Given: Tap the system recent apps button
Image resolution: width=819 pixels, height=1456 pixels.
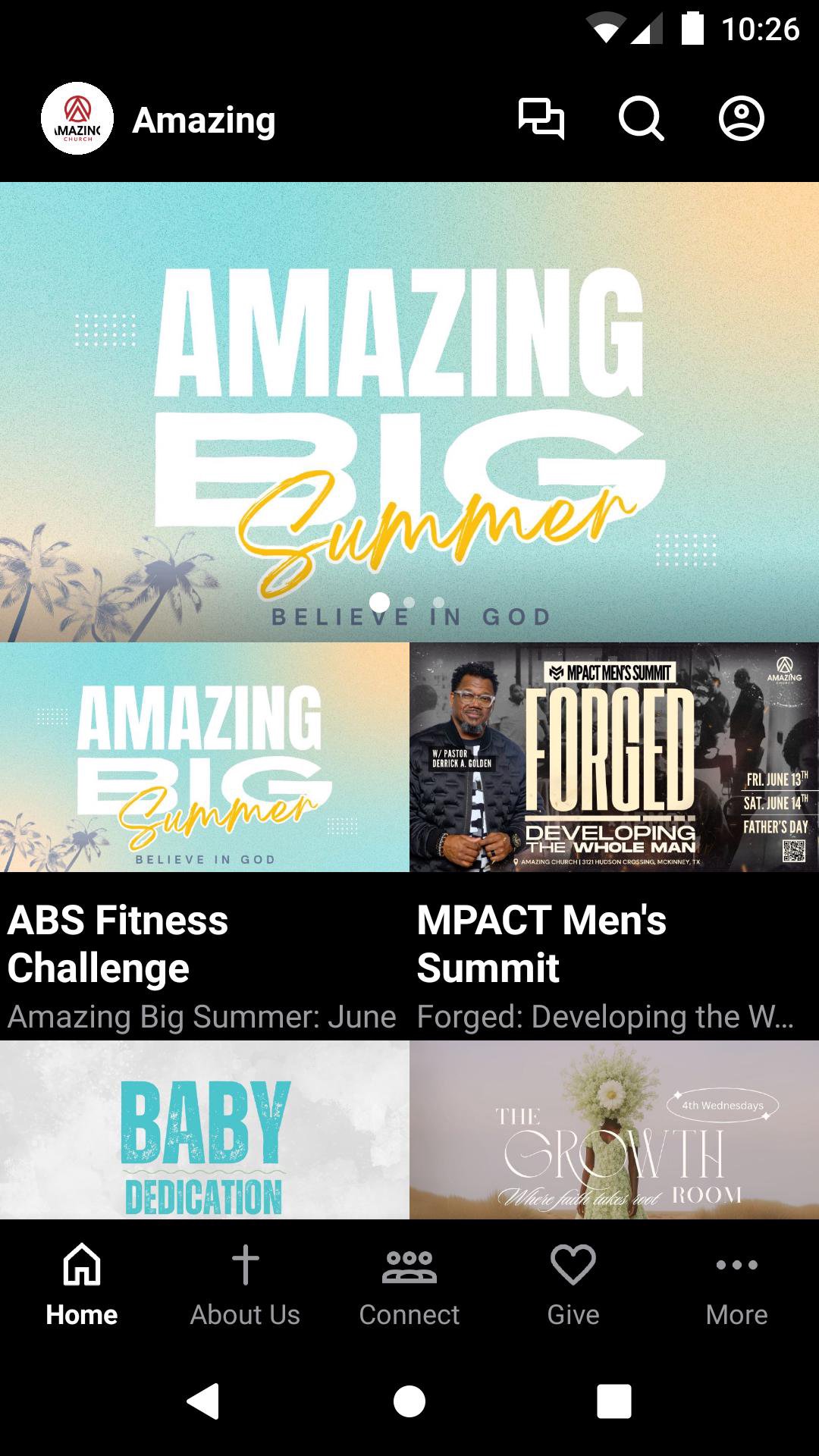Looking at the screenshot, I should tap(613, 1401).
